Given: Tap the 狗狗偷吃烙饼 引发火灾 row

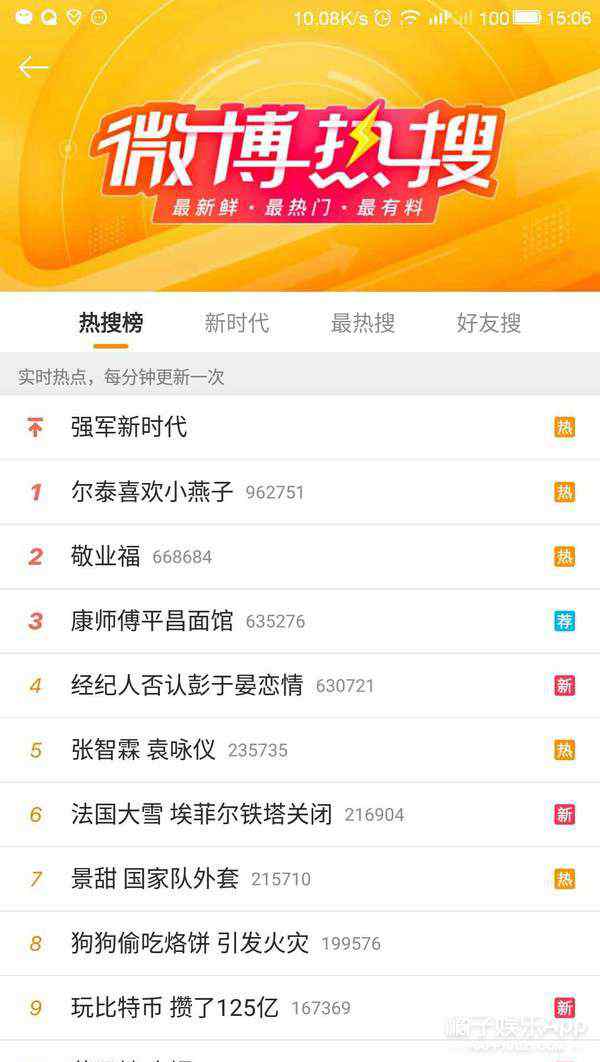Looking at the screenshot, I should (x=190, y=943).
